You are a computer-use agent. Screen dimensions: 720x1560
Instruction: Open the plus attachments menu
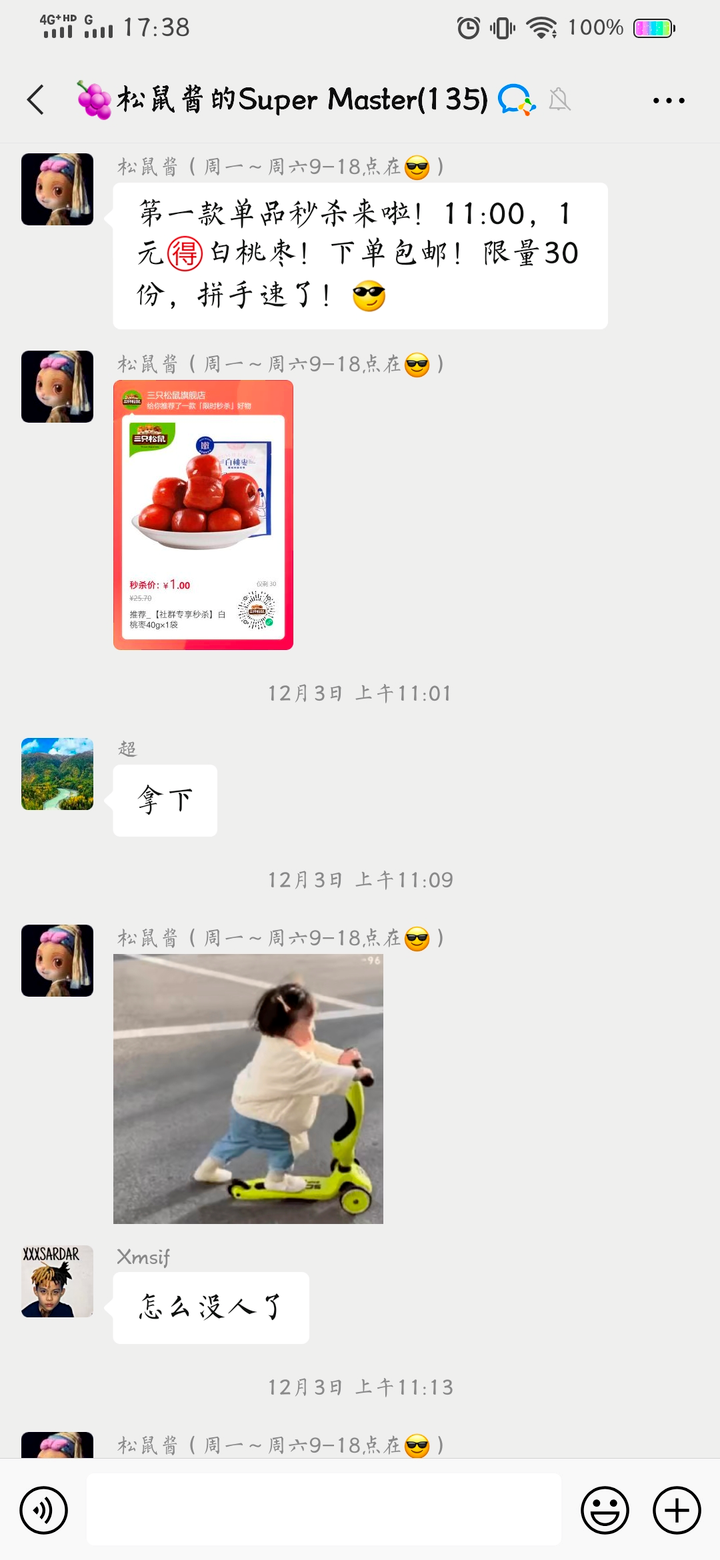pyautogui.click(x=677, y=1510)
